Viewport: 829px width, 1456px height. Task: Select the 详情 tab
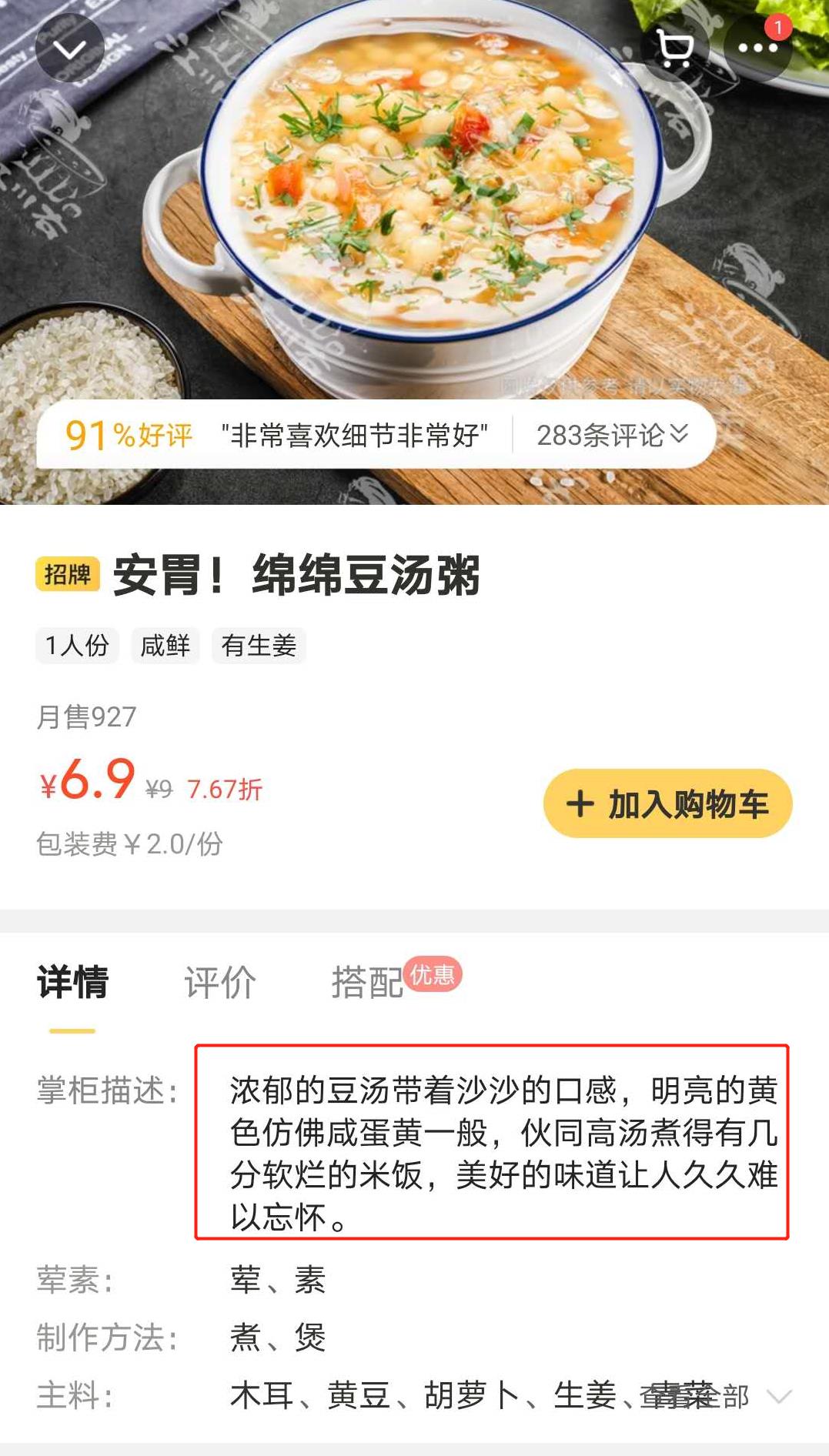[x=73, y=983]
